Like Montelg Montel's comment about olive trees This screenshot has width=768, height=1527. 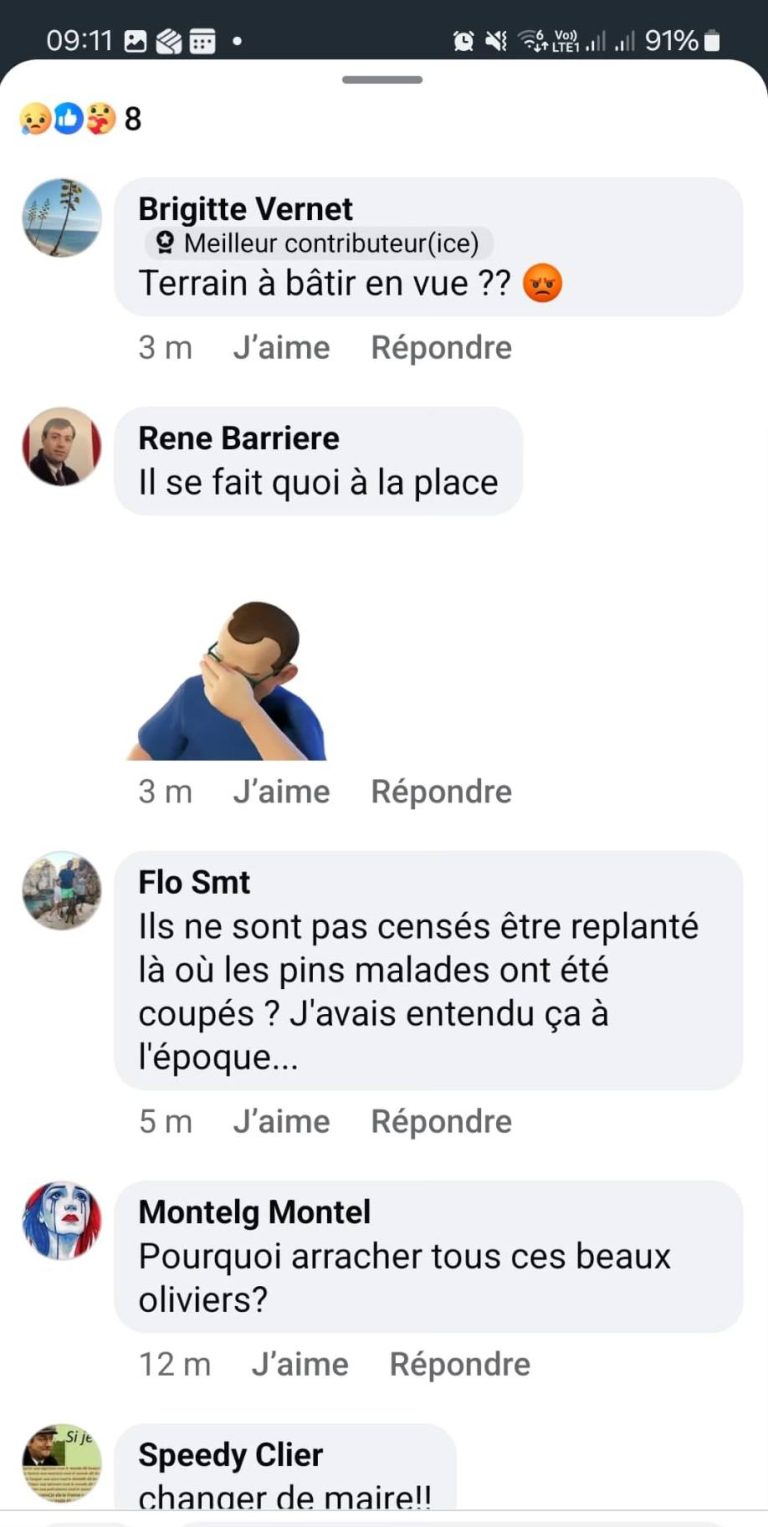pyautogui.click(x=299, y=1365)
